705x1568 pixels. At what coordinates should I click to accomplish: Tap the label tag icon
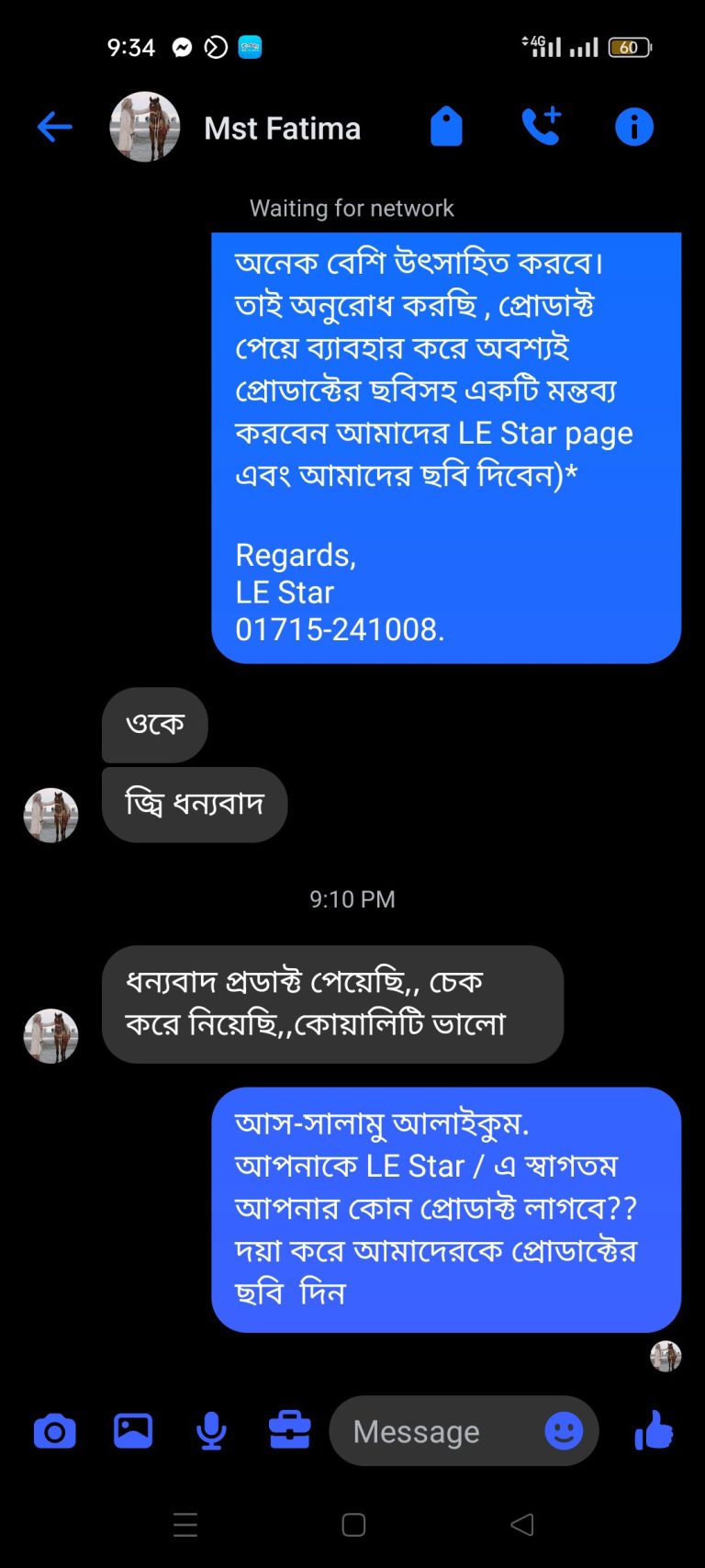point(446,127)
